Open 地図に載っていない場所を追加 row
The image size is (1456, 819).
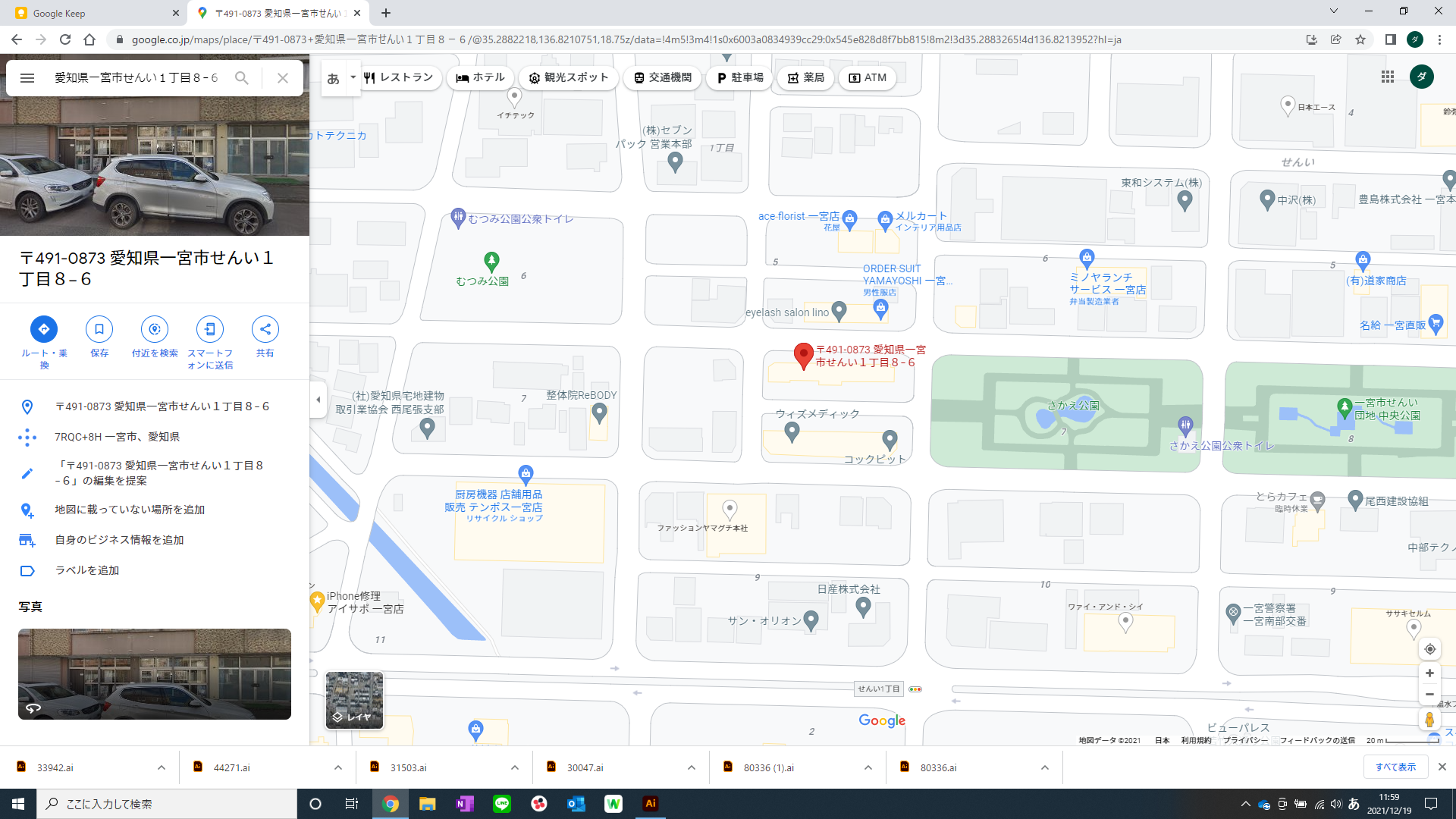tap(130, 510)
